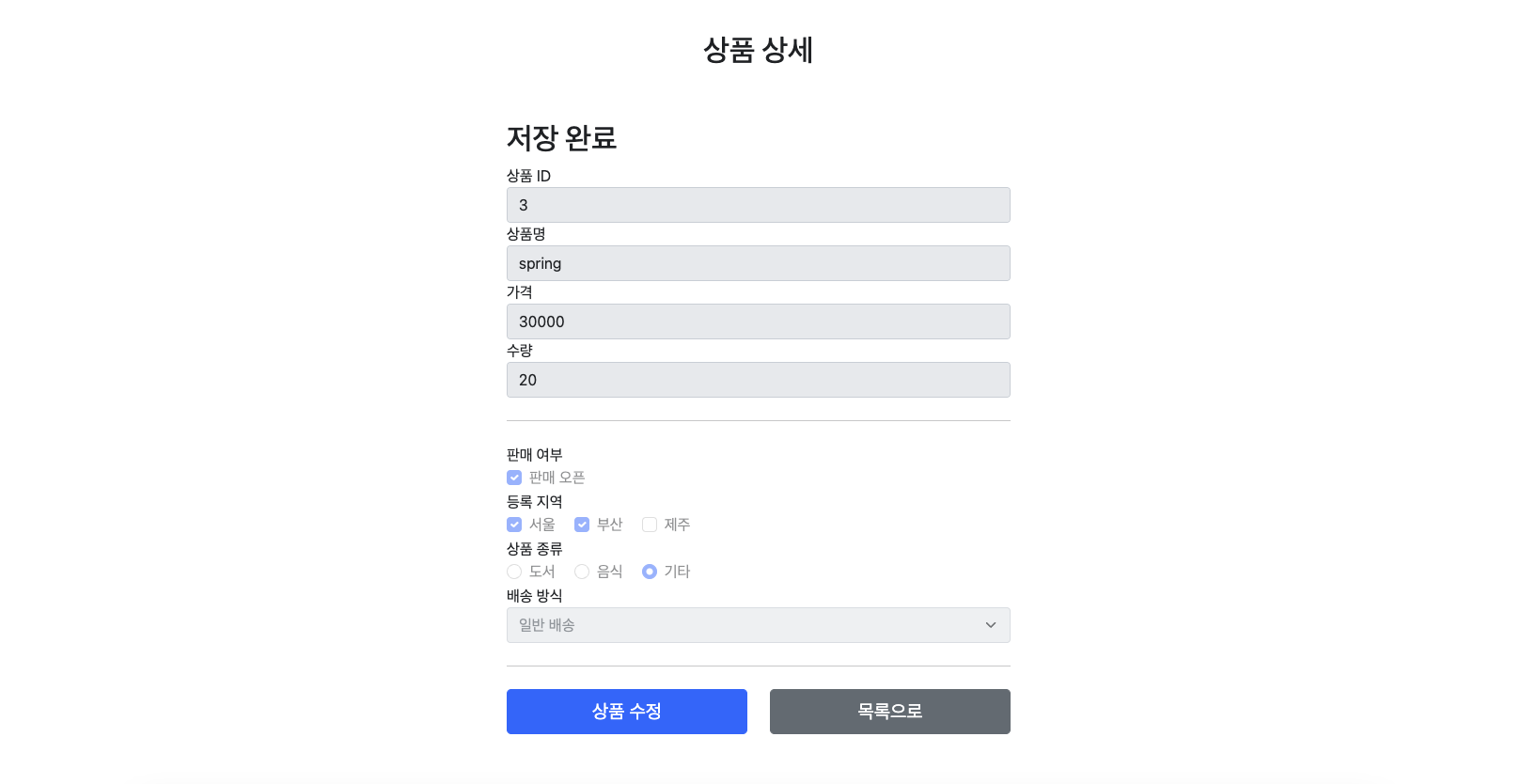This screenshot has width=1537, height=784.
Task: Tap the 상품명 field showing spring
Action: pos(758,263)
